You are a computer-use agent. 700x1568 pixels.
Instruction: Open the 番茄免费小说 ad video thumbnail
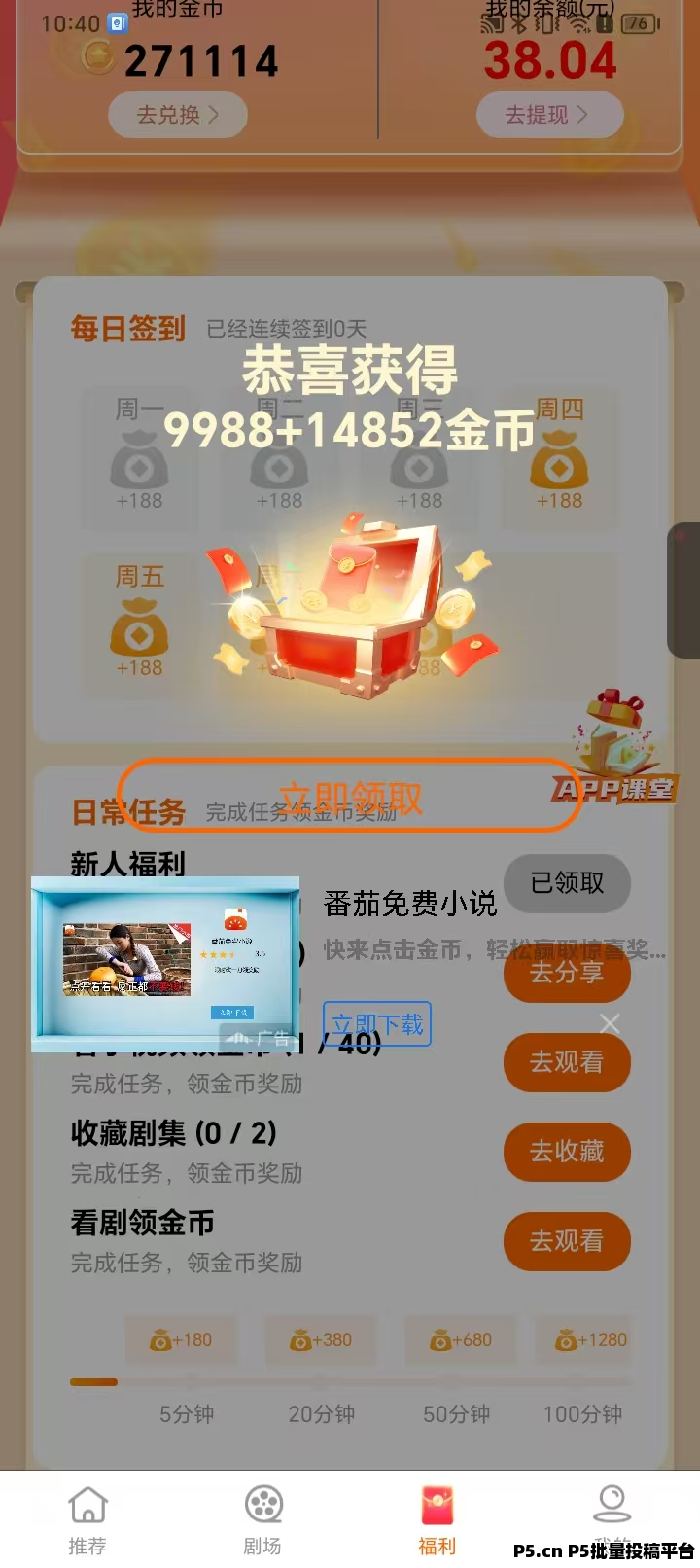tap(127, 960)
